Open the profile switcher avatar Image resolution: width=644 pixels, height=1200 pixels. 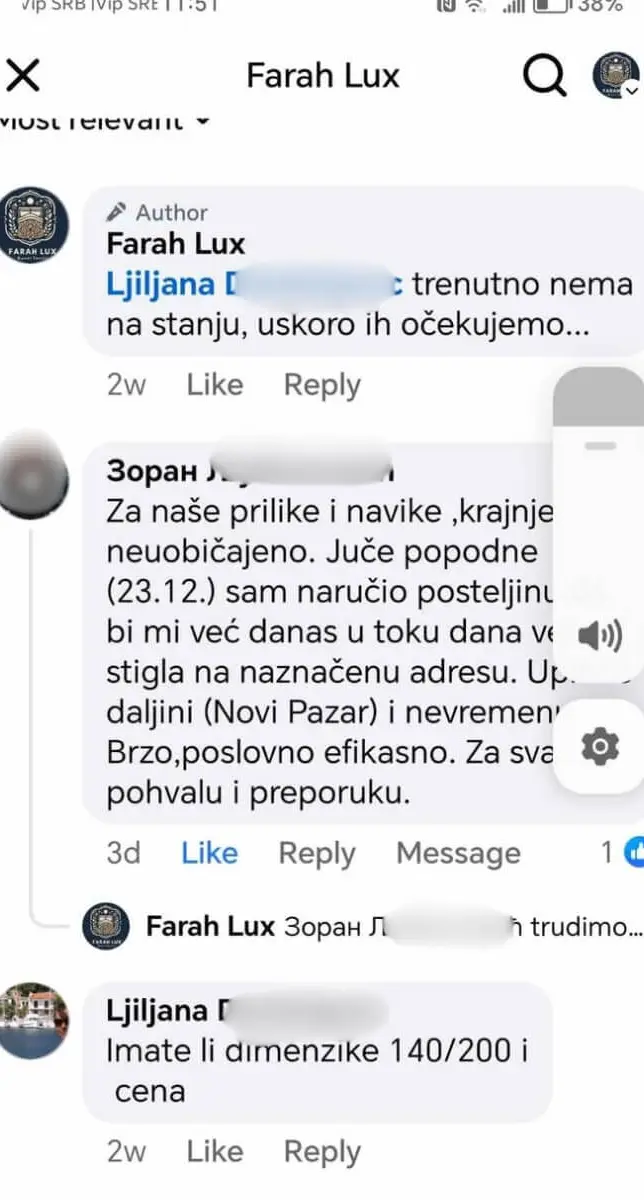[616, 76]
